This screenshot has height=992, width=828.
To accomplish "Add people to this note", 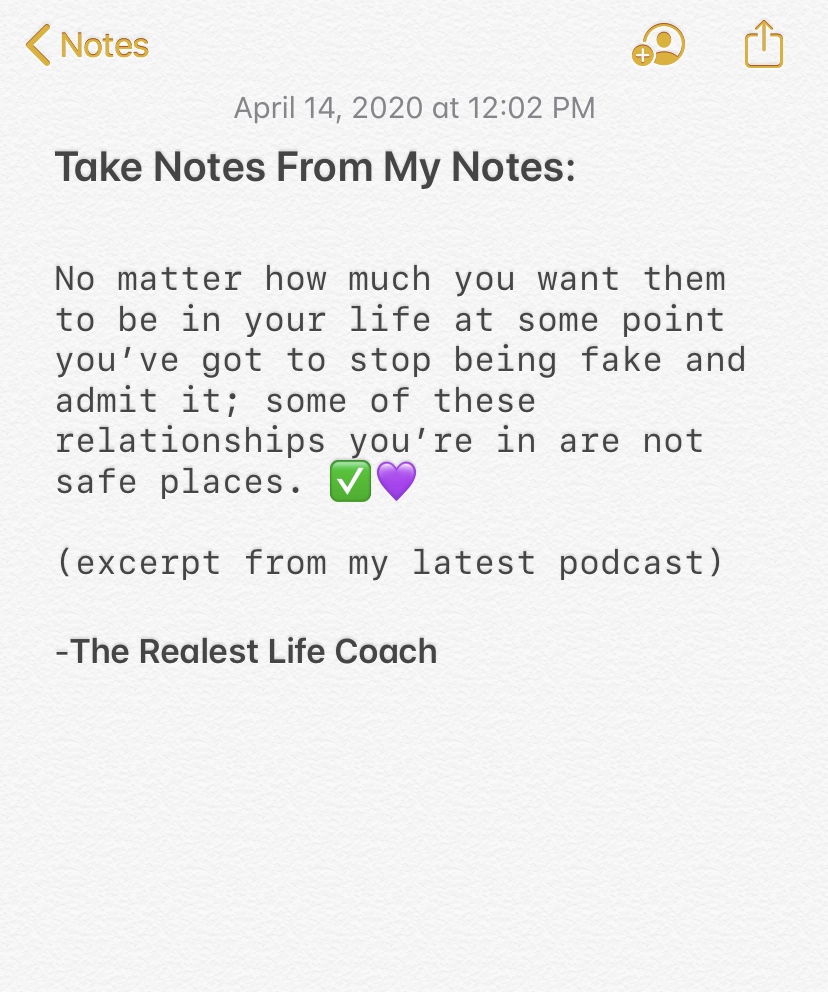I will pyautogui.click(x=659, y=46).
